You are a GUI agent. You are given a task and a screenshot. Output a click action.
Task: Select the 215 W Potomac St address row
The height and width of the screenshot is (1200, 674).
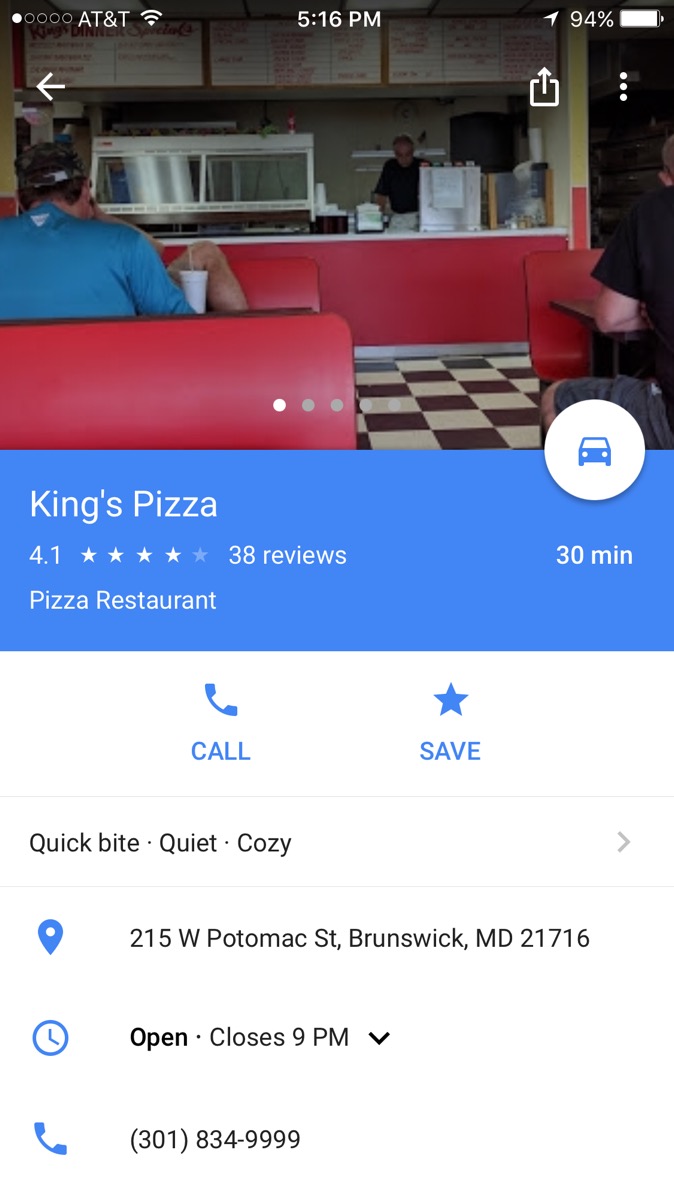(359, 938)
